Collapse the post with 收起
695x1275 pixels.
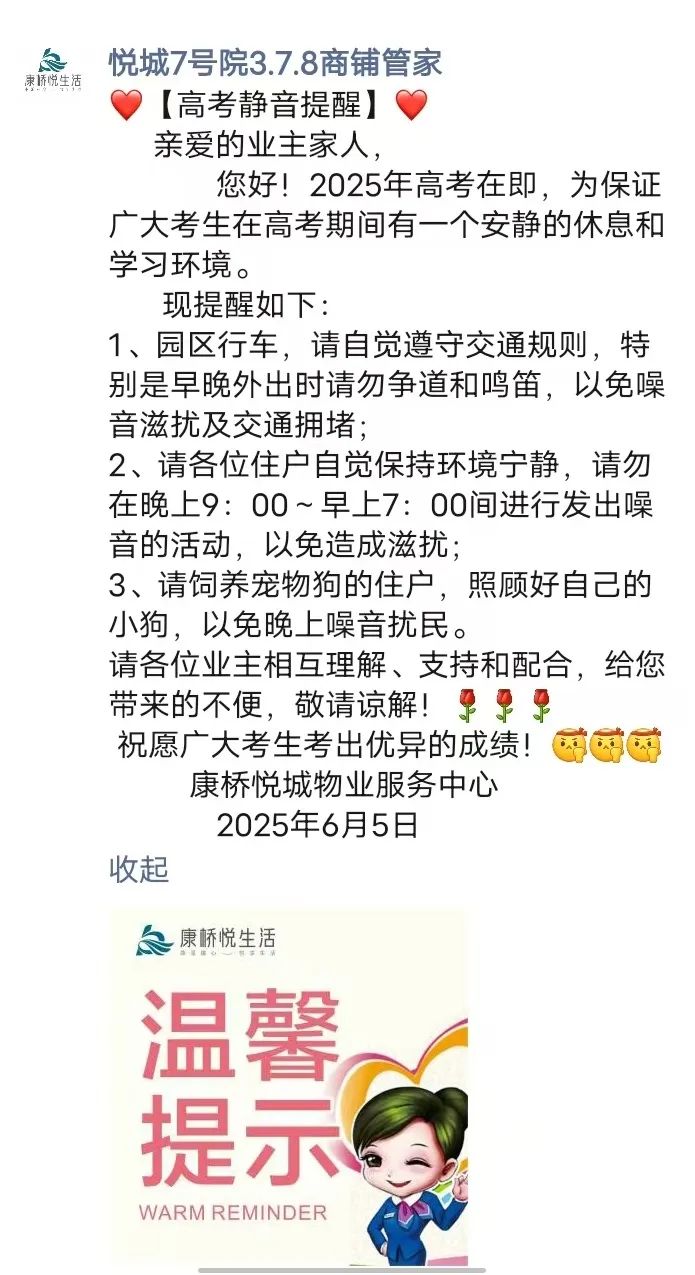(x=139, y=869)
